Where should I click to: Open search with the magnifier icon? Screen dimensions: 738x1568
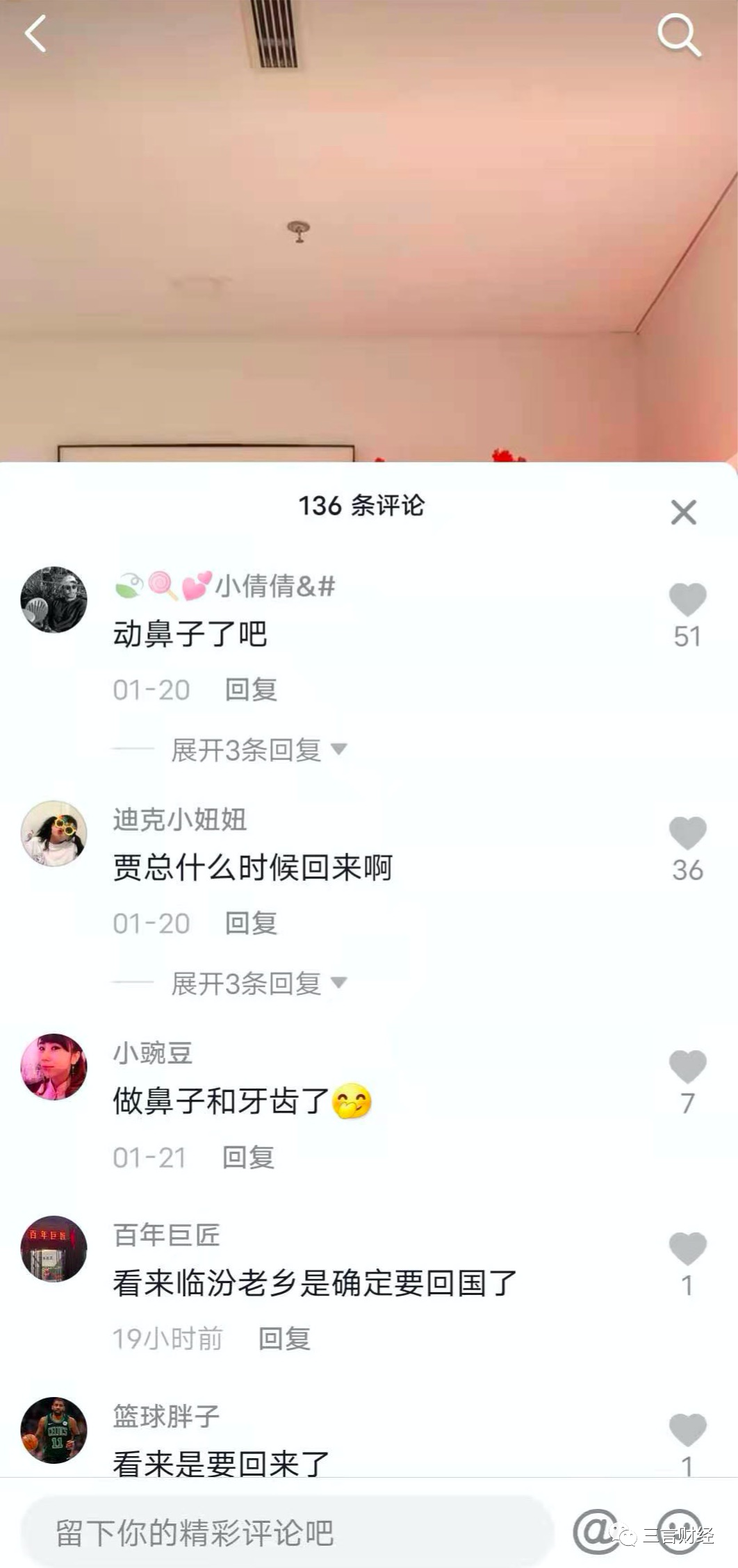tap(678, 35)
